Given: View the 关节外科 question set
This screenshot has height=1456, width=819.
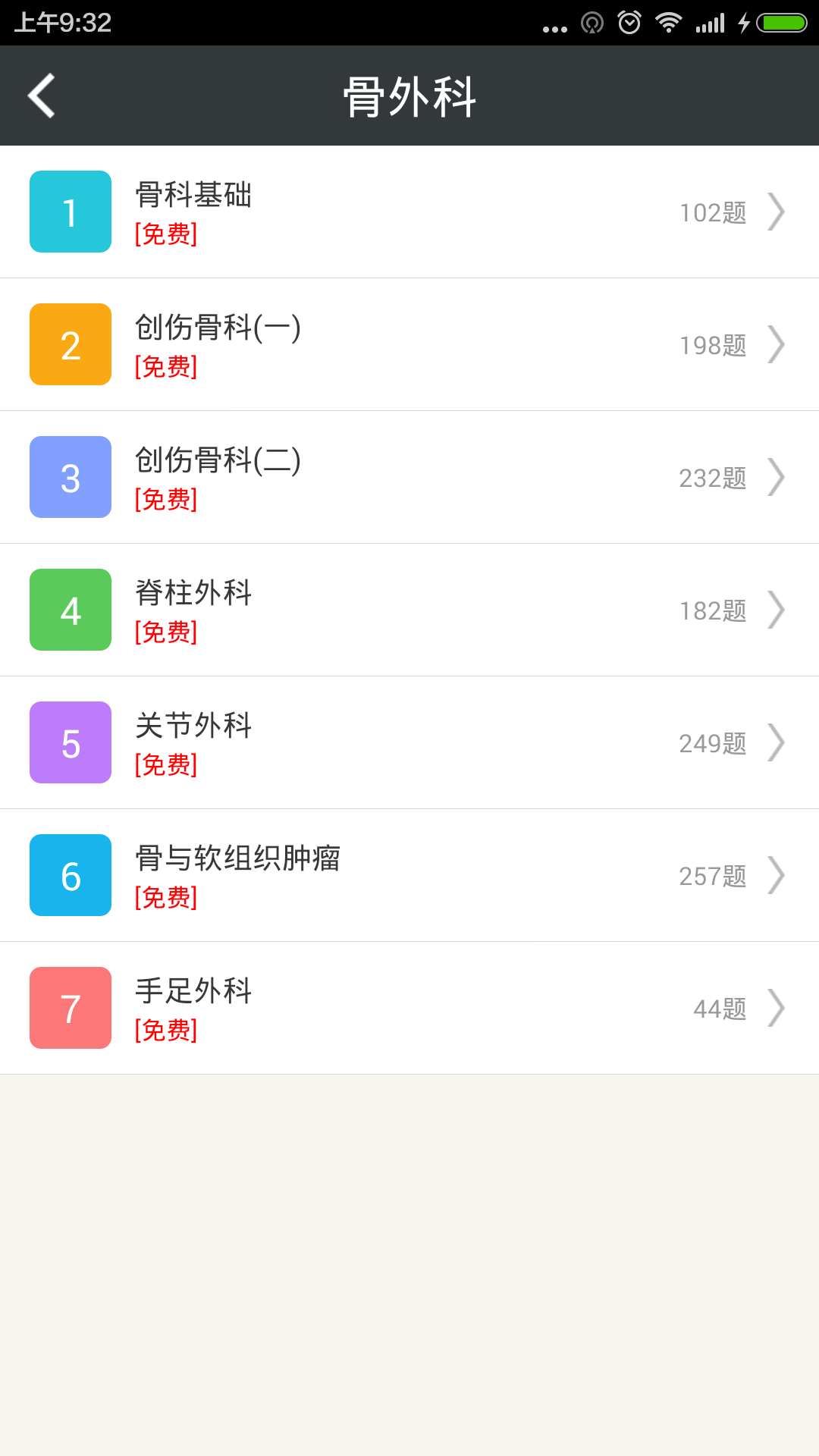Looking at the screenshot, I should 409,743.
